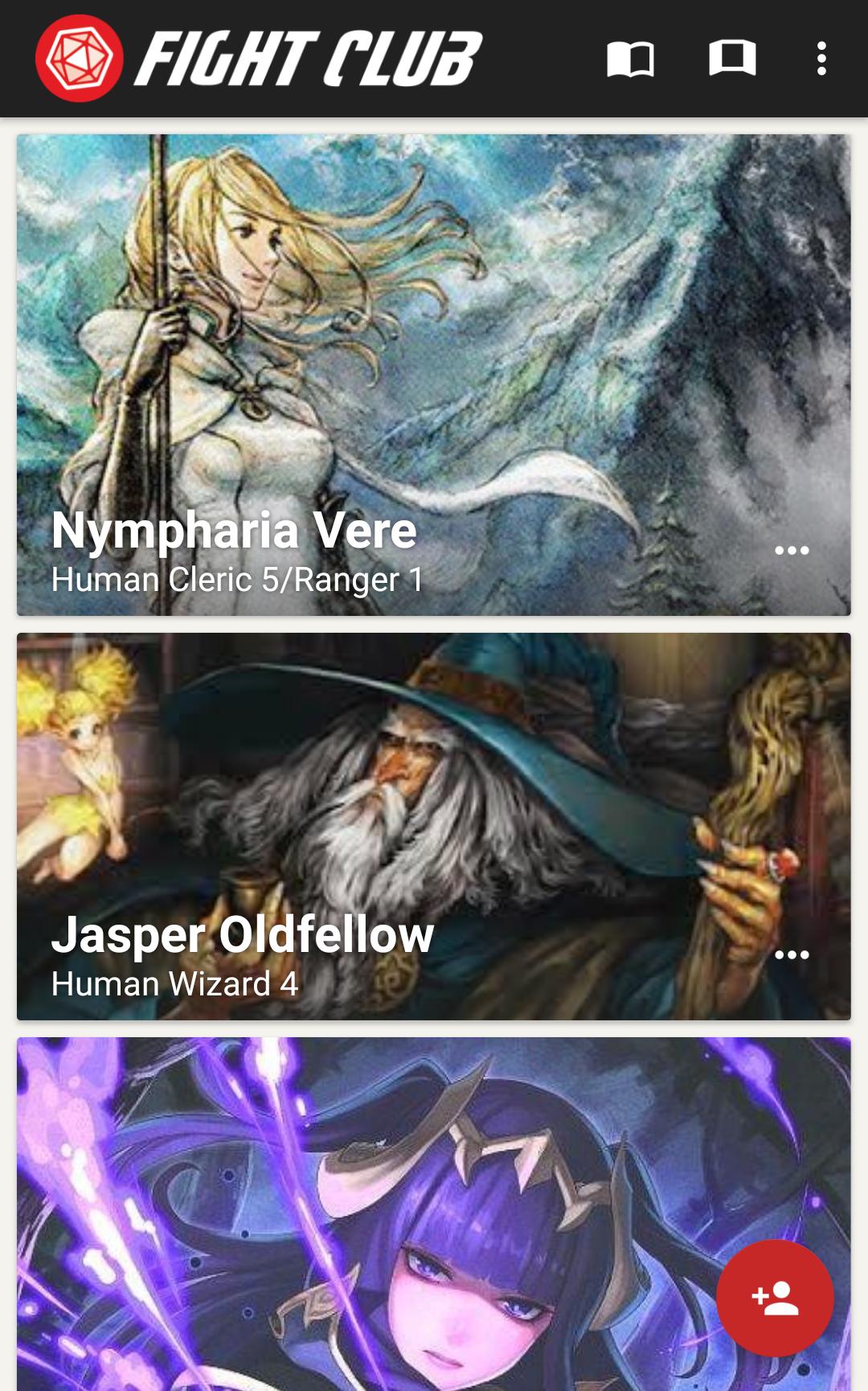Add a new character
The image size is (868, 1391).
(775, 1298)
